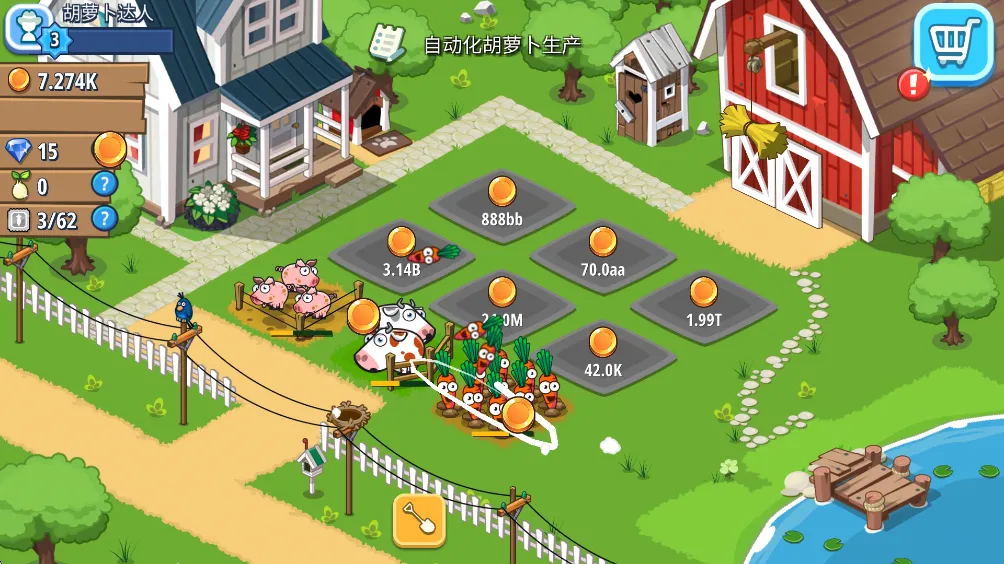1004x564 pixels.
Task: Collect the coin beside the cow
Action: [363, 316]
